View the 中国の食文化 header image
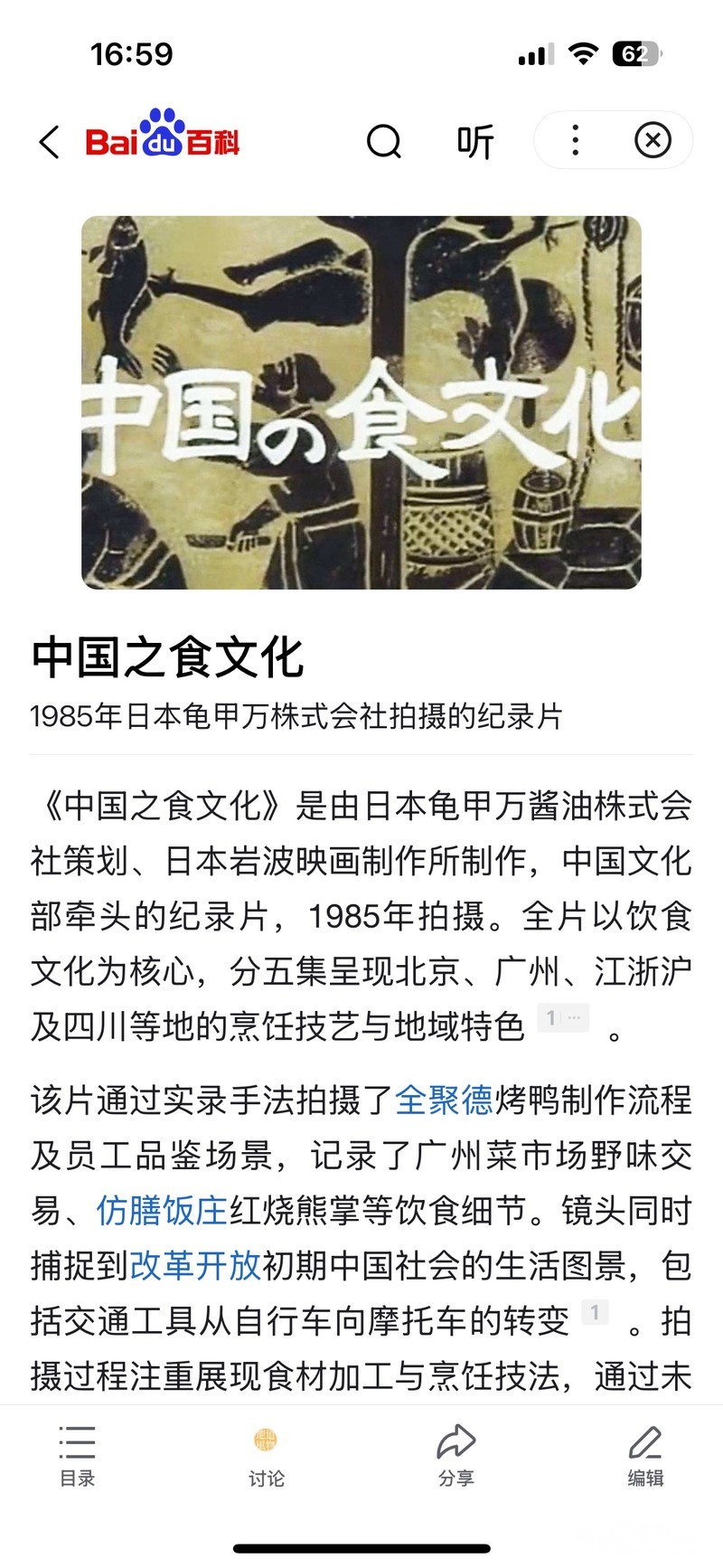723x1568 pixels. point(361,402)
